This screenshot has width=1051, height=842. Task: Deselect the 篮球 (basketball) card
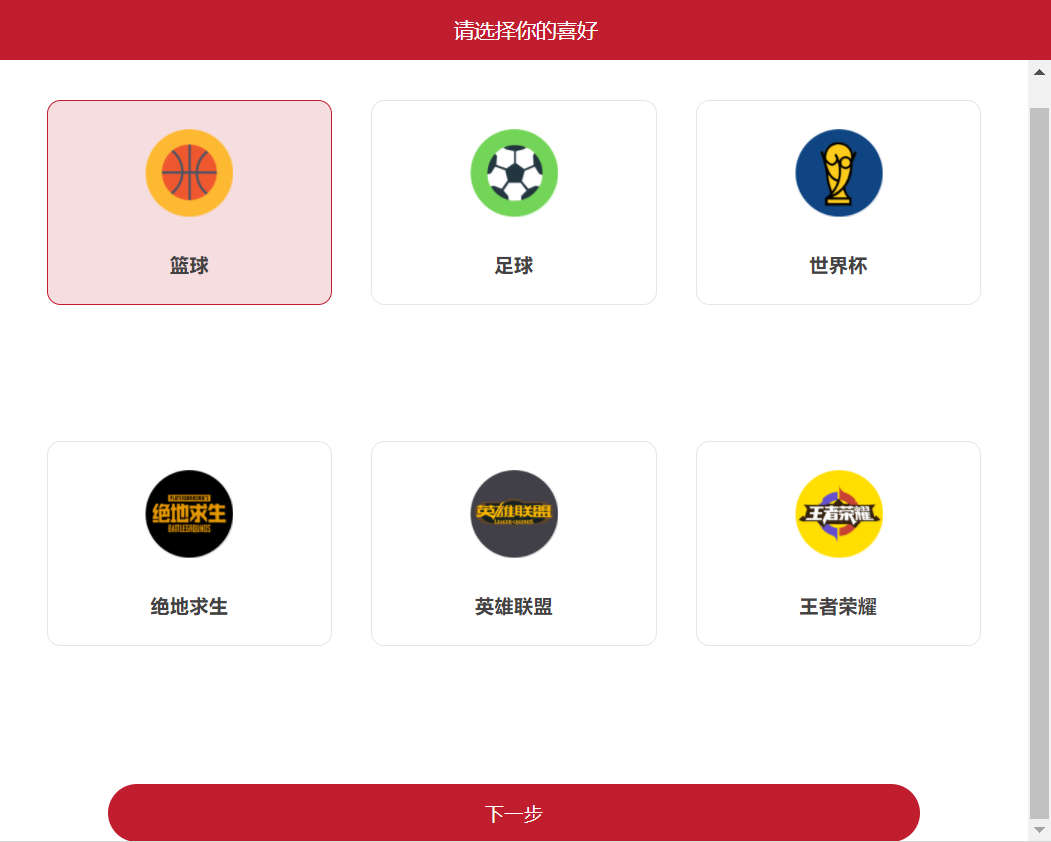(x=189, y=202)
